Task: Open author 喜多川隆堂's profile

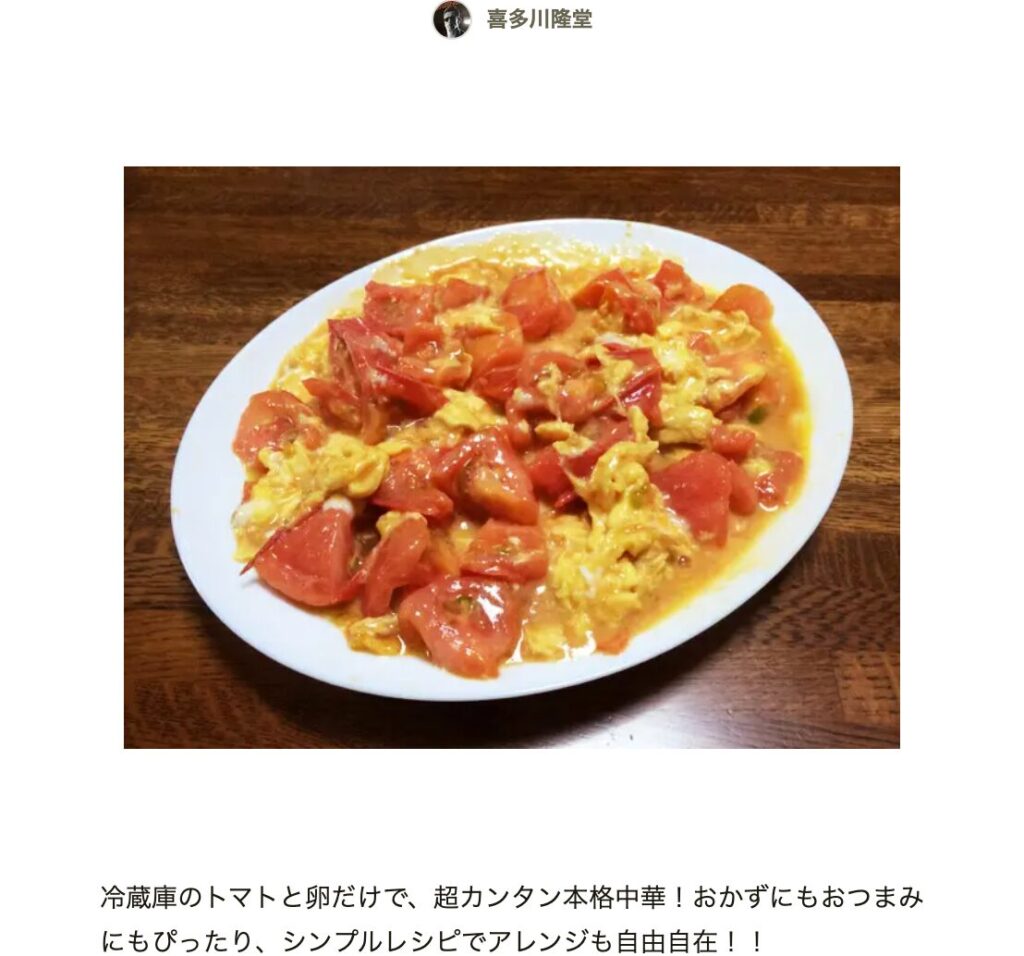Action: click(x=538, y=20)
